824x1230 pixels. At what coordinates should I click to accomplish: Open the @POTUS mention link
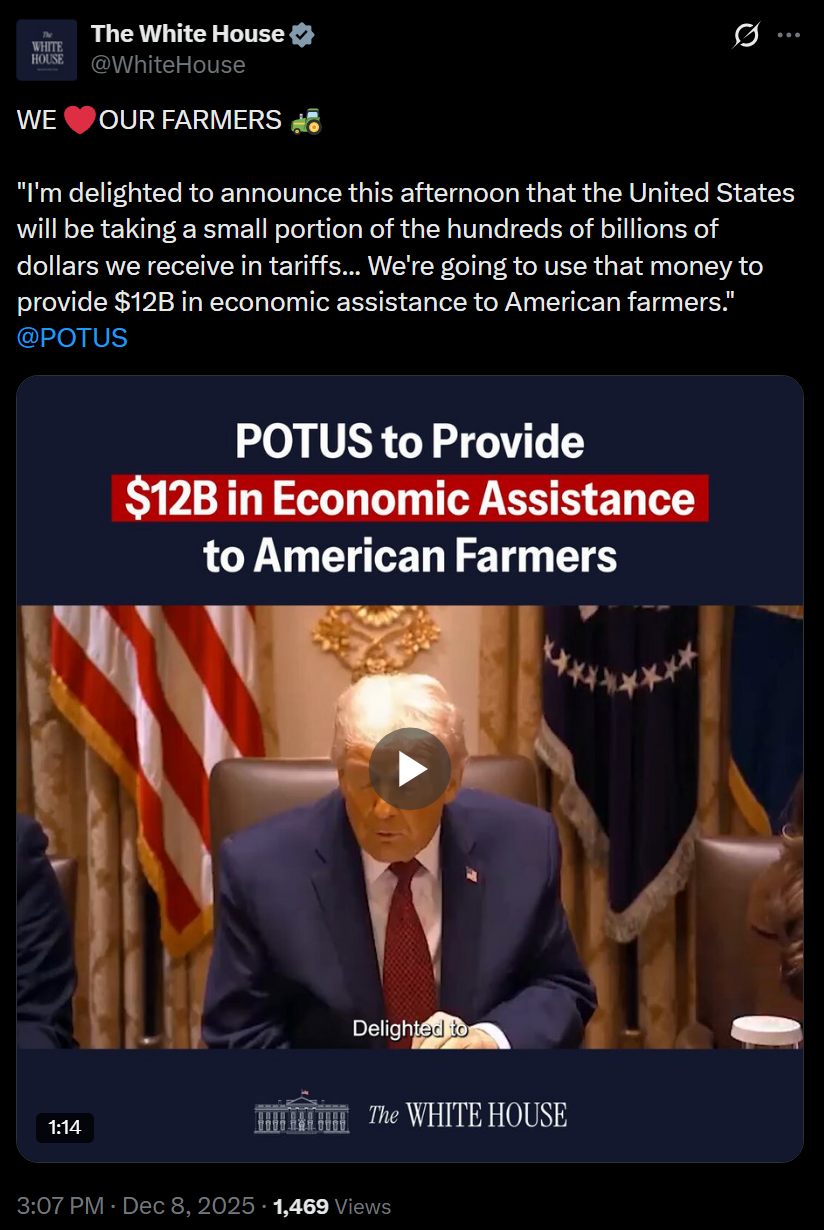point(72,338)
